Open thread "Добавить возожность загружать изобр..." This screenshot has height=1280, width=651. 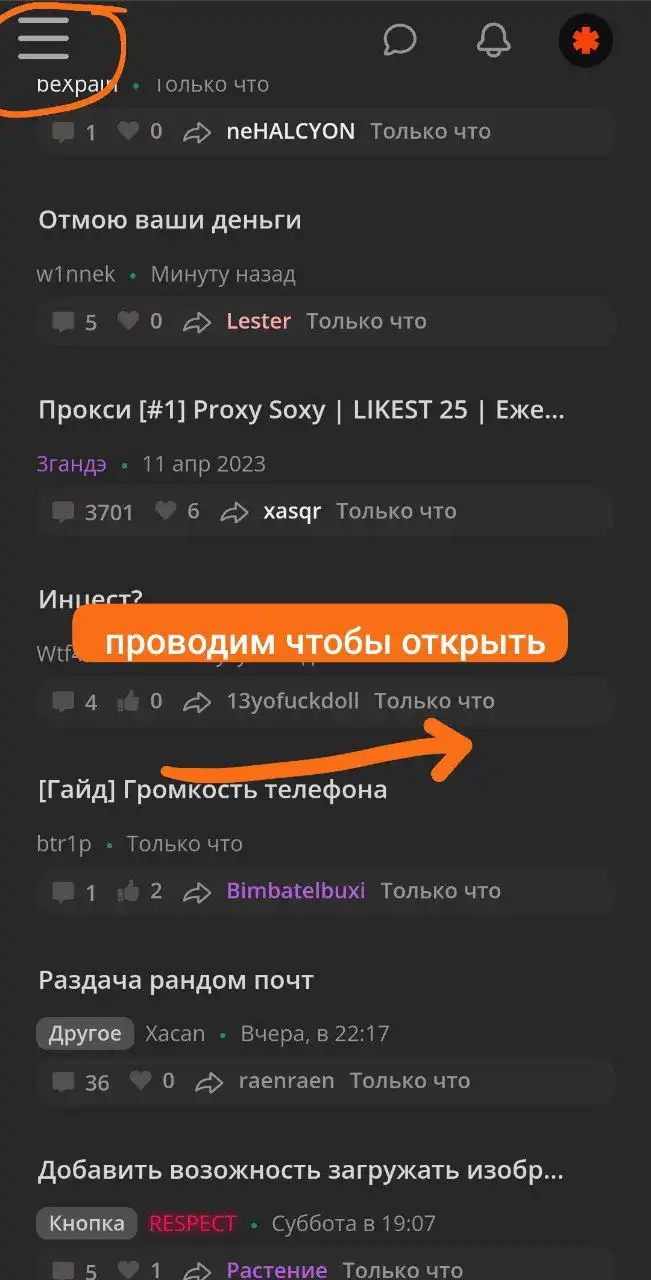[301, 1170]
